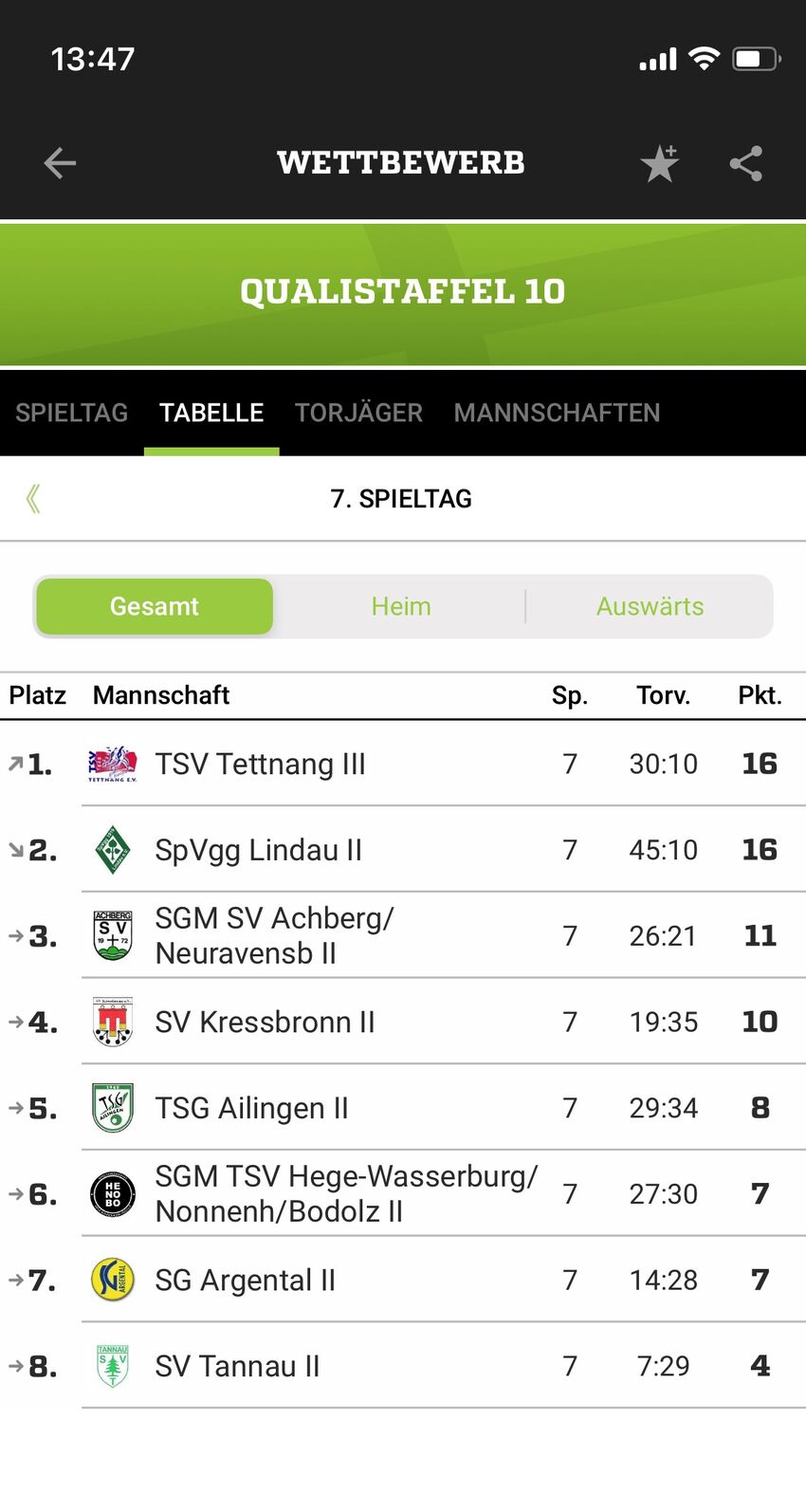View TSG Ailingen II details
Image resolution: width=806 pixels, height=1512 pixels.
(x=252, y=1108)
